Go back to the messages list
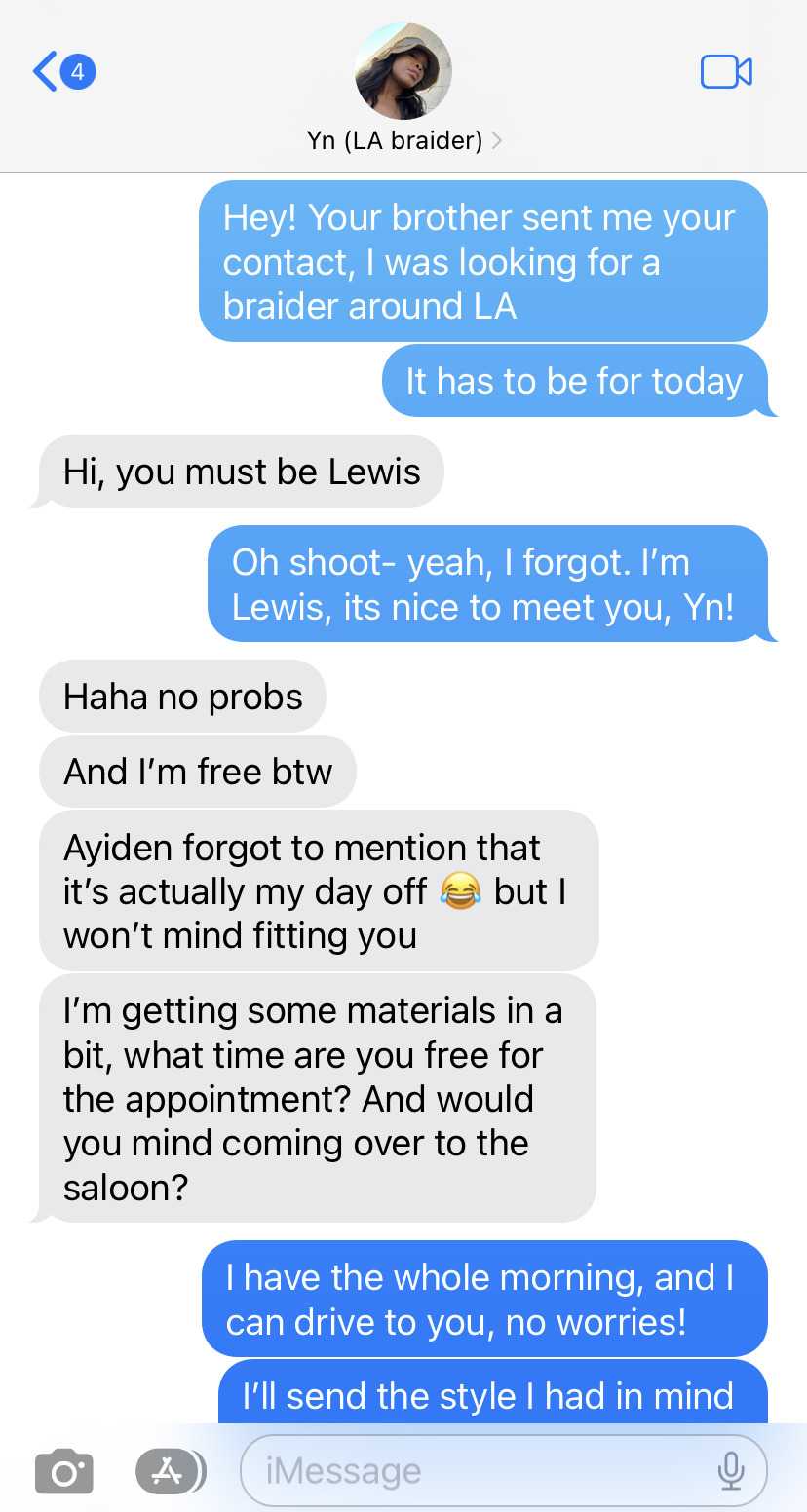Screen dimensions: 807x1512 (62, 72)
